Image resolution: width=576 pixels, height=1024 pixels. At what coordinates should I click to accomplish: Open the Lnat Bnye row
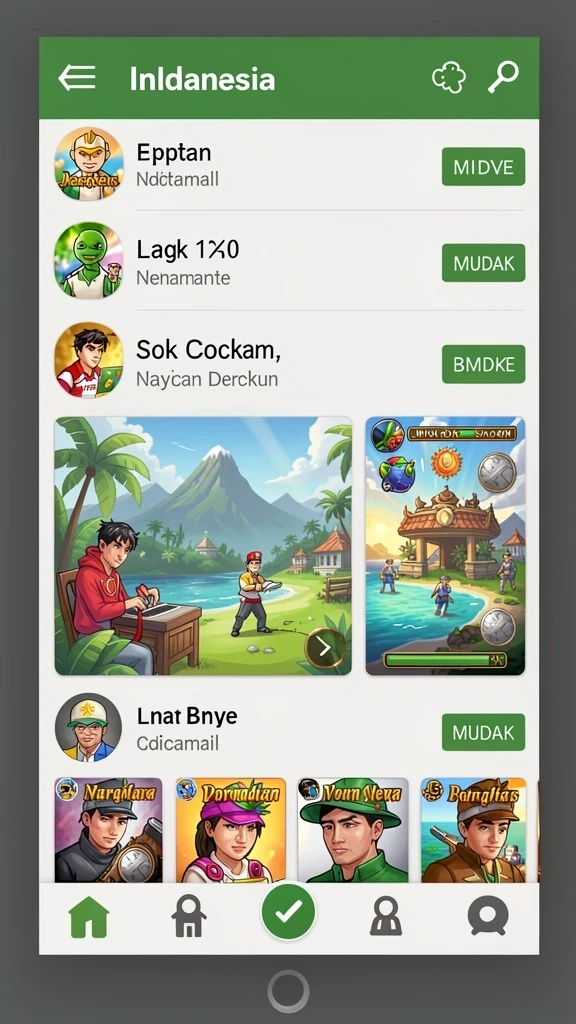pyautogui.click(x=289, y=728)
